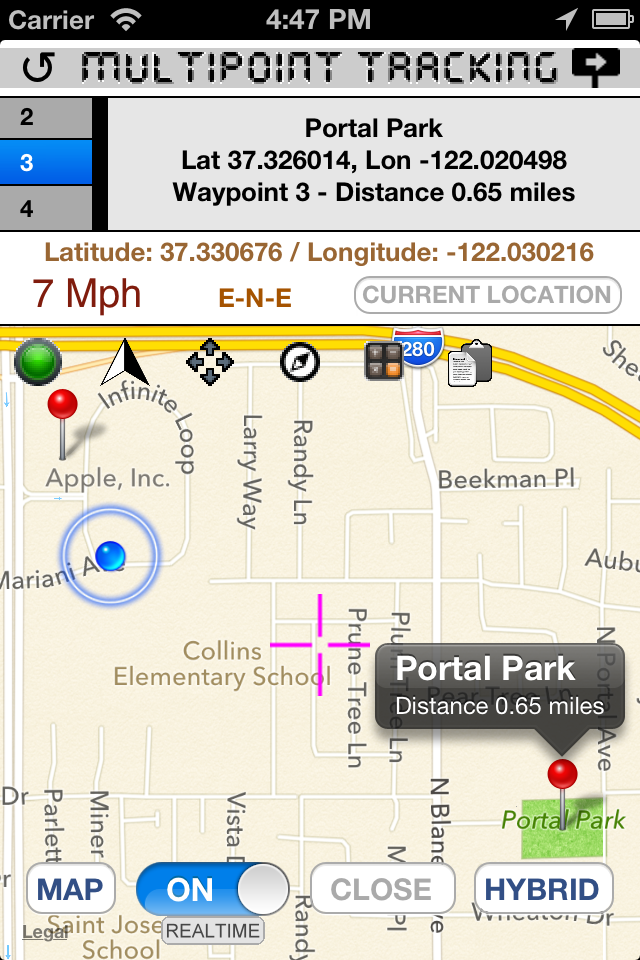This screenshot has width=640, height=960.
Task: Open the calculator tool
Action: (384, 362)
